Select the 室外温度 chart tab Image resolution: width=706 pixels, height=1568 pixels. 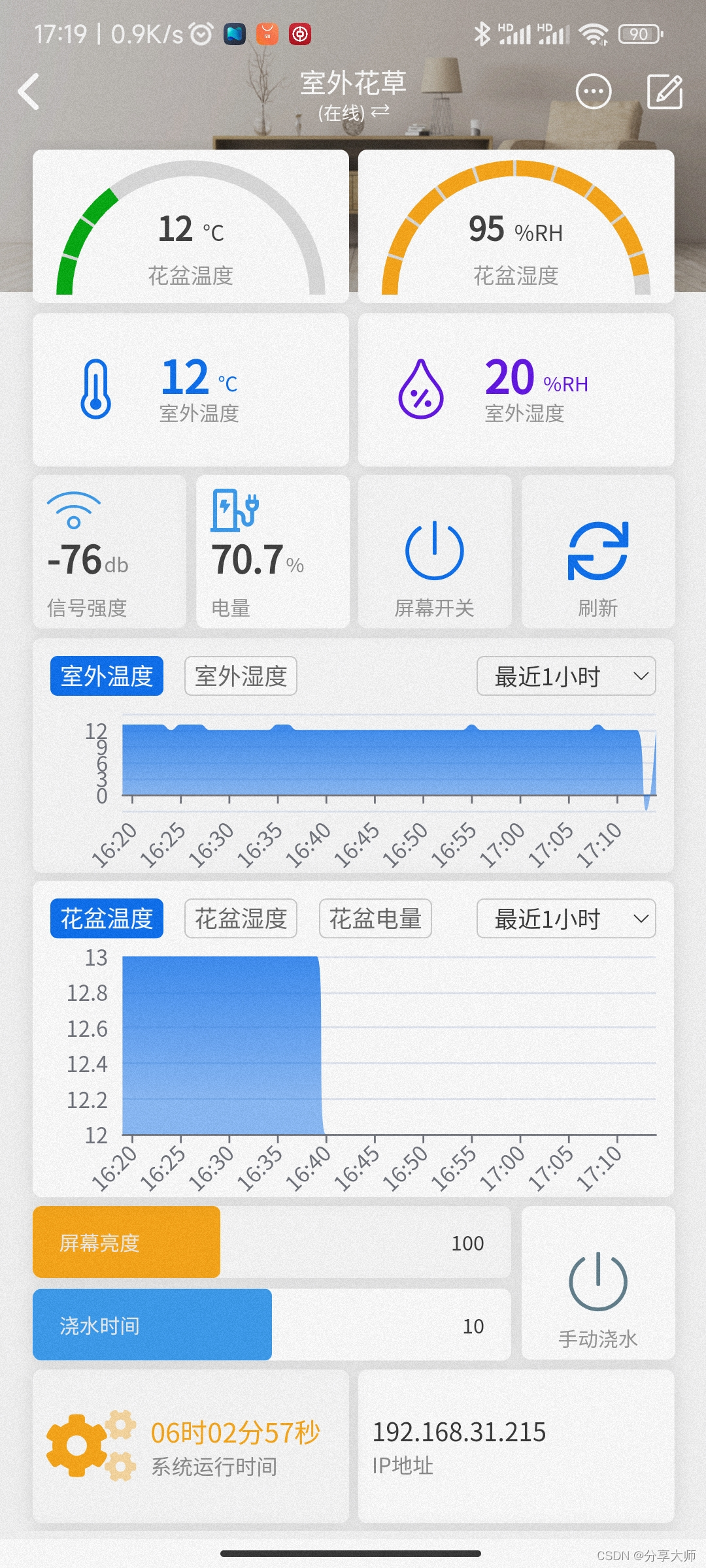coord(107,676)
